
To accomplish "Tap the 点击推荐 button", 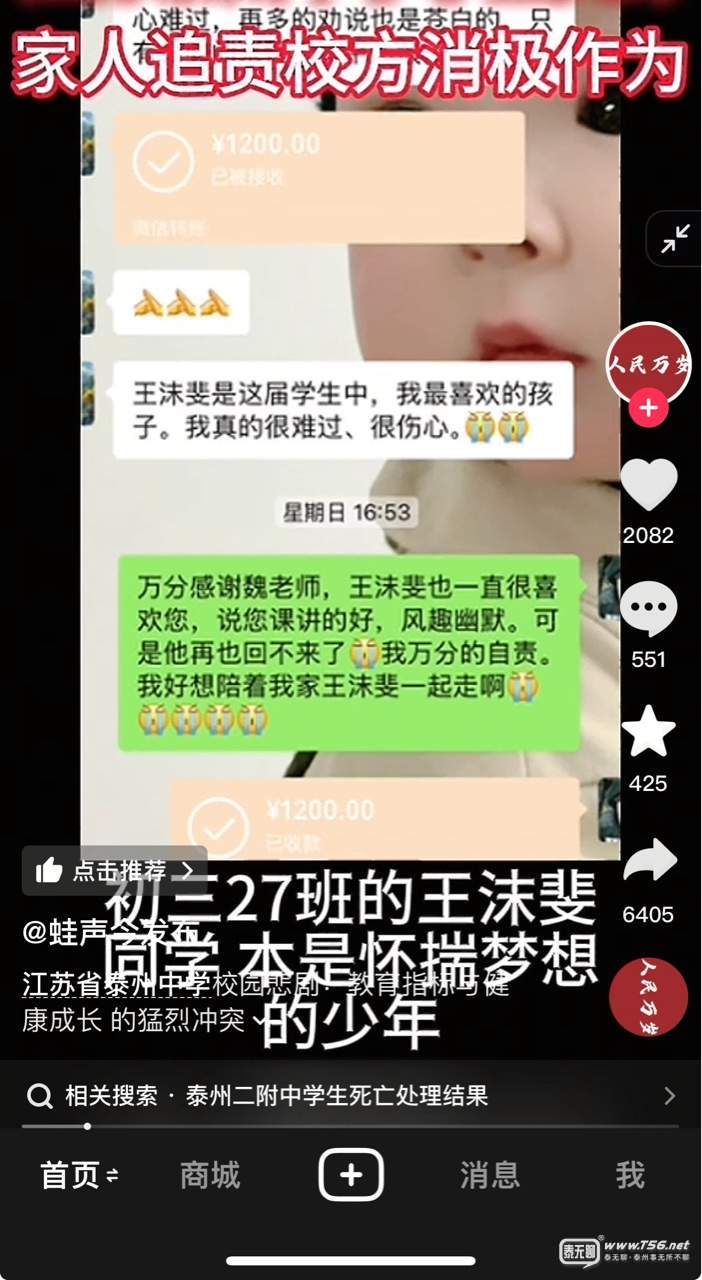I will [115, 870].
